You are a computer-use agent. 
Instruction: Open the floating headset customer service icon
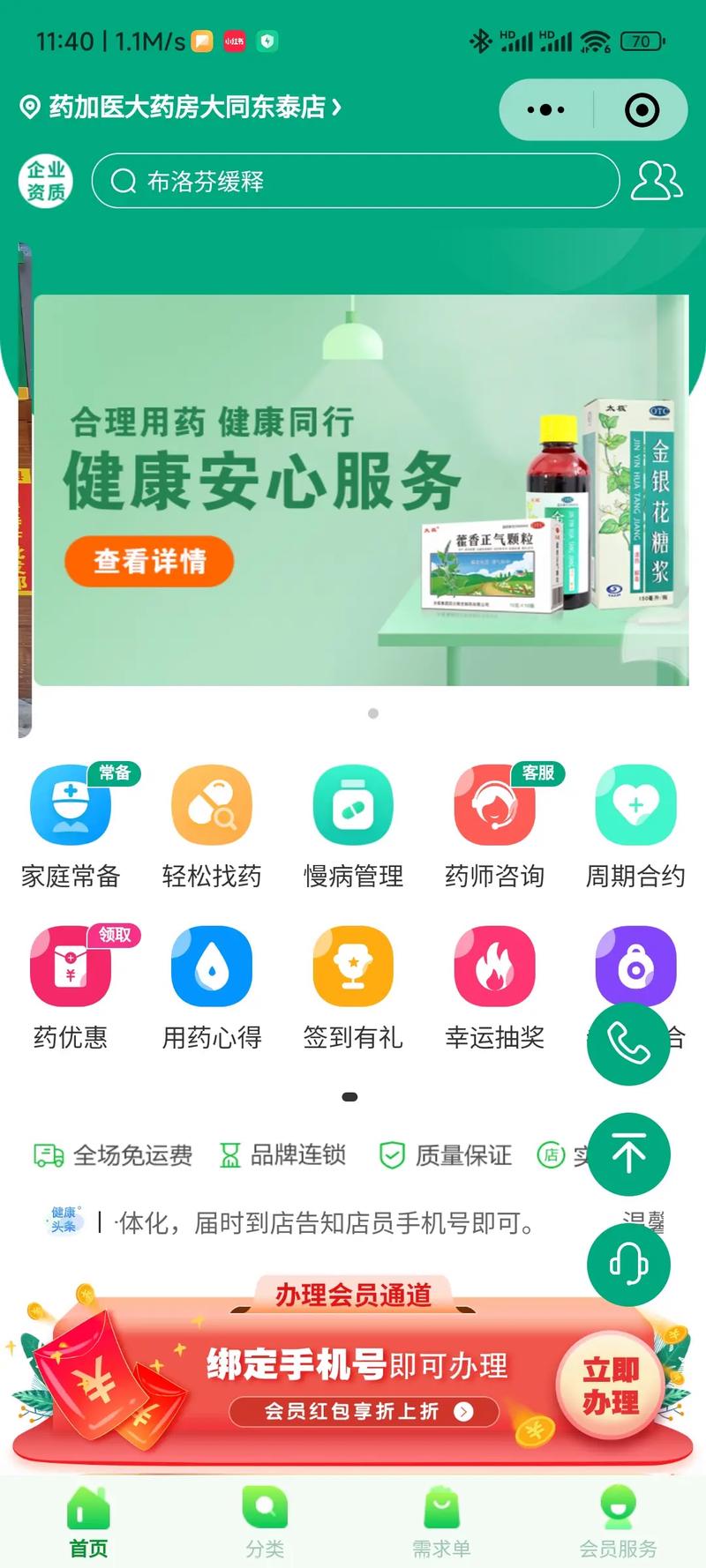tap(629, 1263)
